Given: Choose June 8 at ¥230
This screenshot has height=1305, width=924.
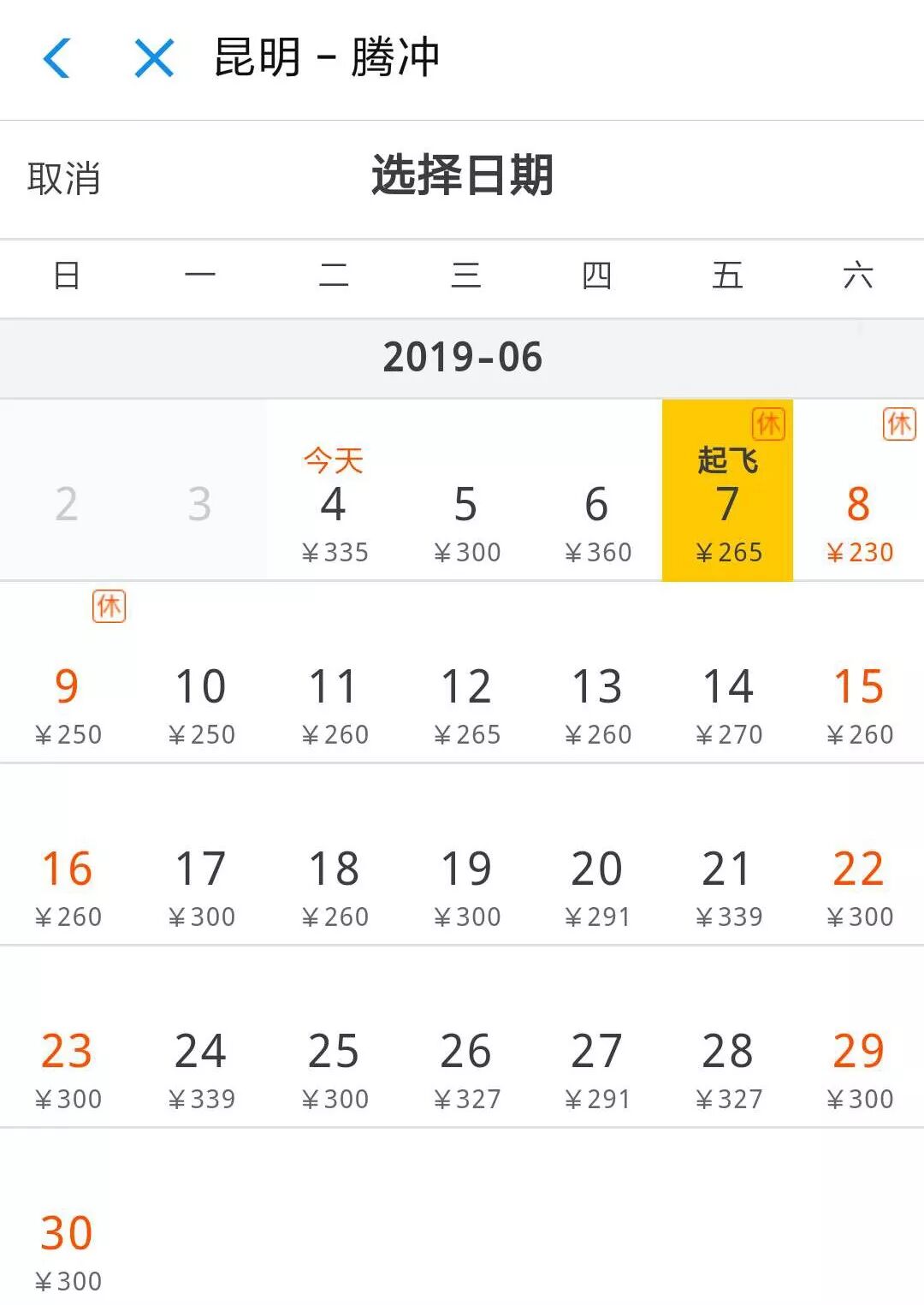Looking at the screenshot, I should pyautogui.click(x=859, y=490).
